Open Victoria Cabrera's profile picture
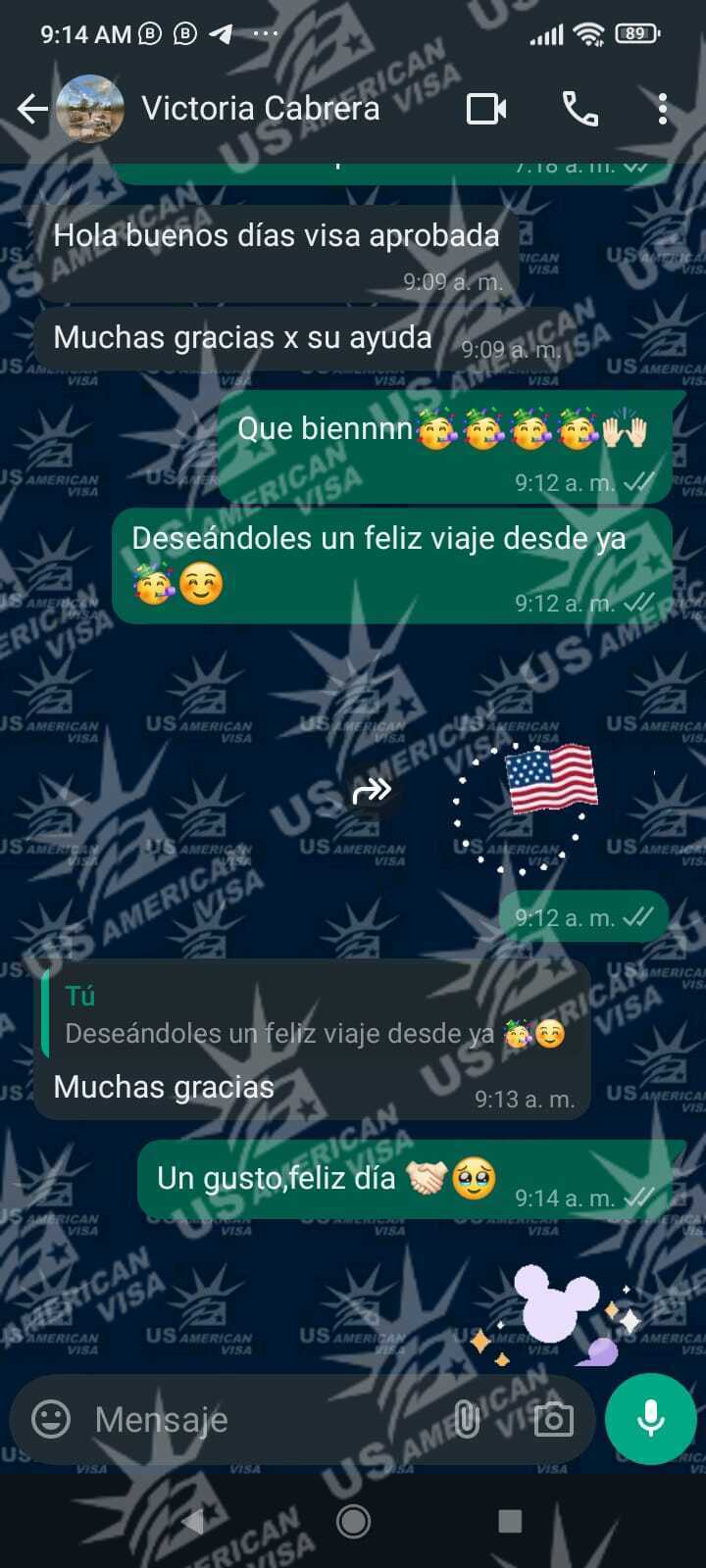 pos(90,109)
